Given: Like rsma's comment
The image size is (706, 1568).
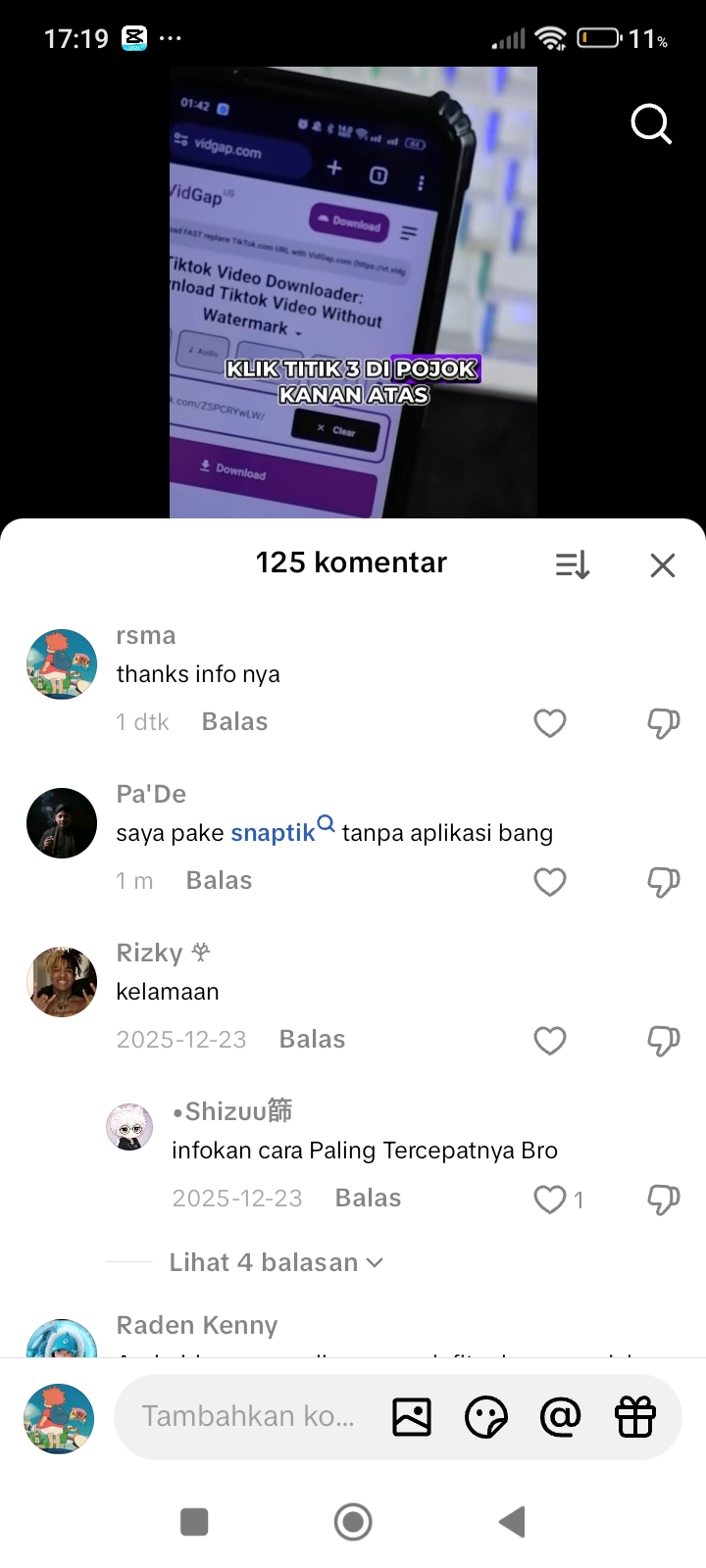Looking at the screenshot, I should pyautogui.click(x=550, y=723).
